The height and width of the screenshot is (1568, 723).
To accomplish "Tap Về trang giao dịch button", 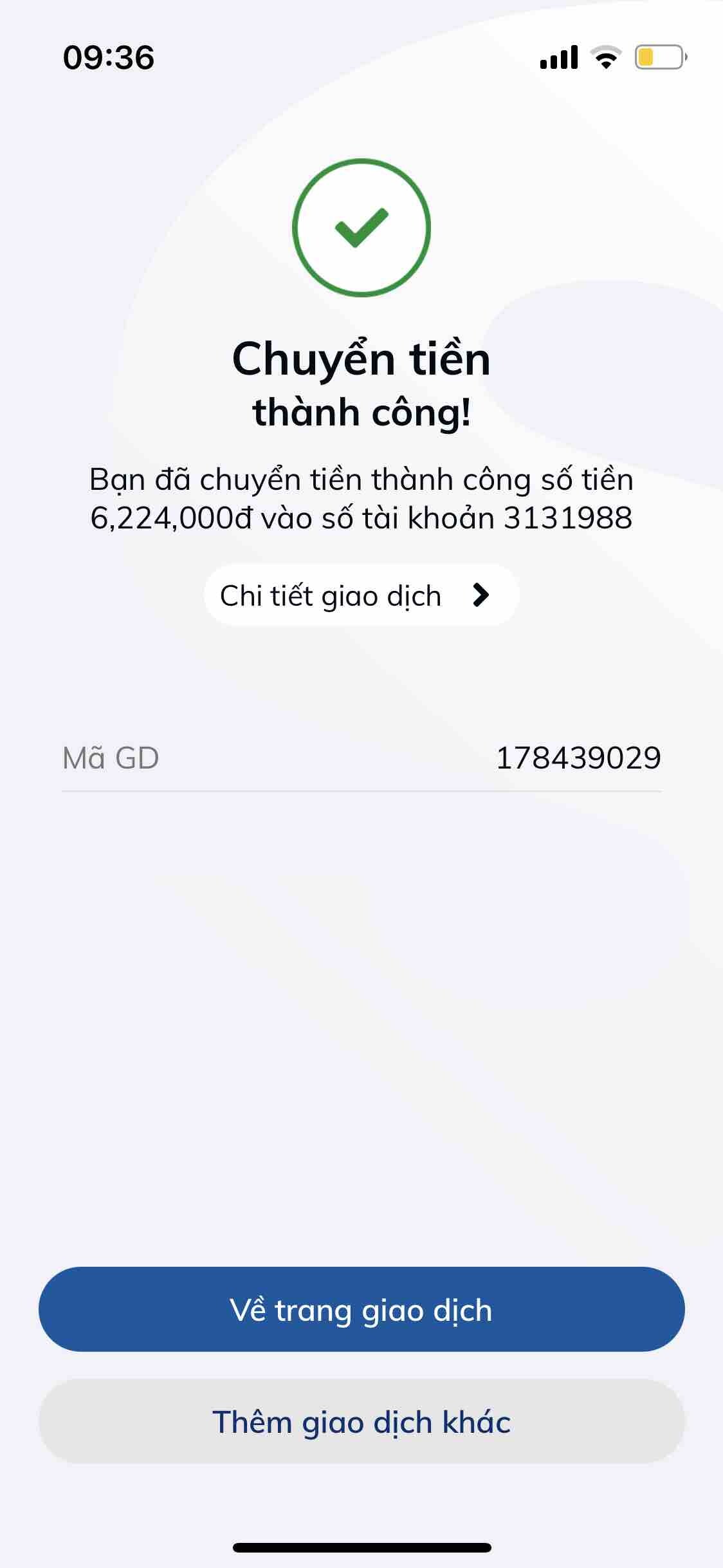I will pyautogui.click(x=361, y=1310).
